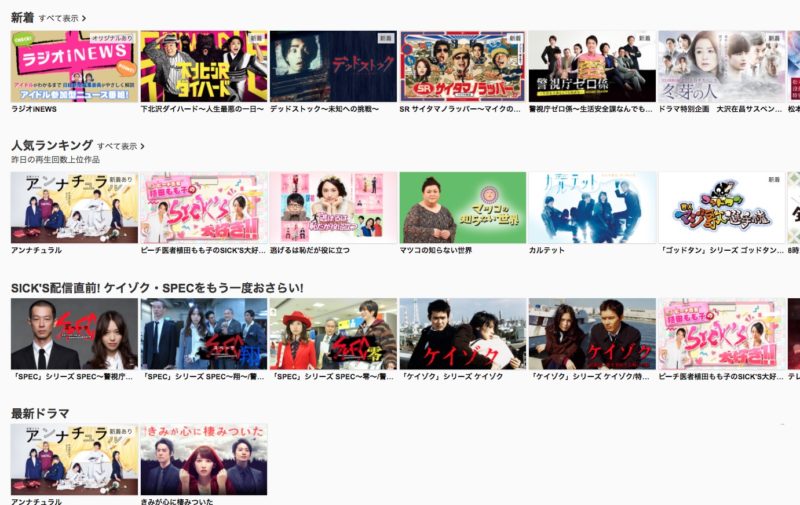Open ラジオiNEWS in the 新着 row
Image resolution: width=800 pixels, height=505 pixels.
tap(74, 66)
